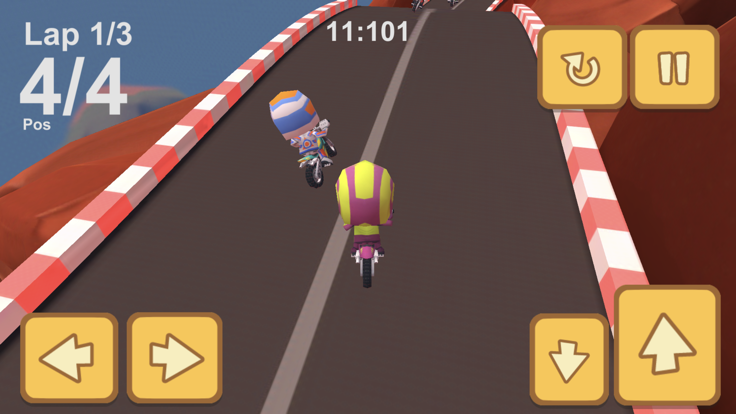Pause the race
Viewport: 736px width, 414px height.
pyautogui.click(x=674, y=67)
